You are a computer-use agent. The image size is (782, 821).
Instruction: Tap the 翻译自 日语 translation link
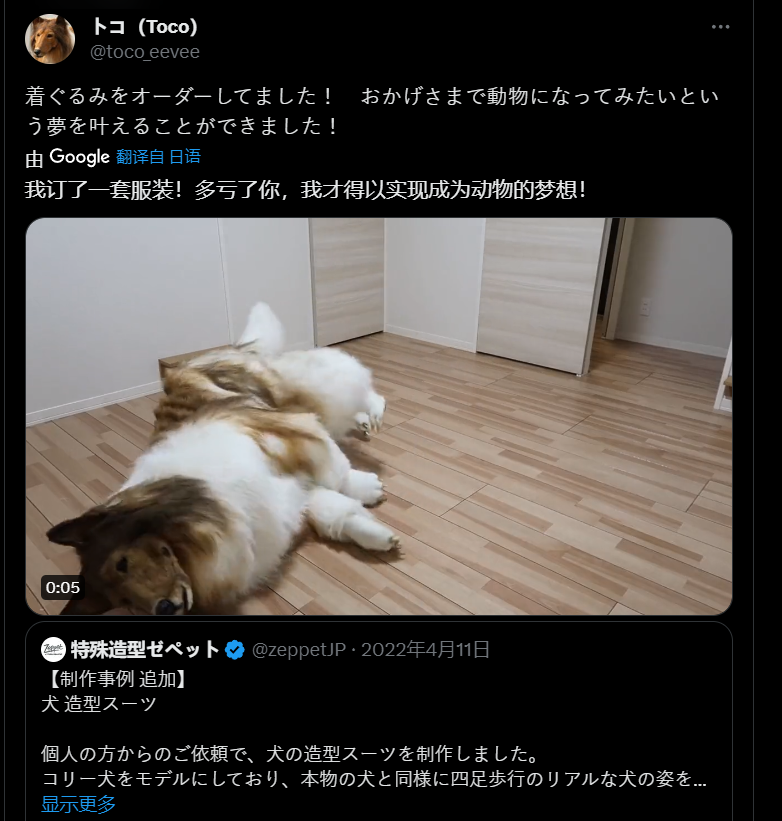pyautogui.click(x=158, y=157)
